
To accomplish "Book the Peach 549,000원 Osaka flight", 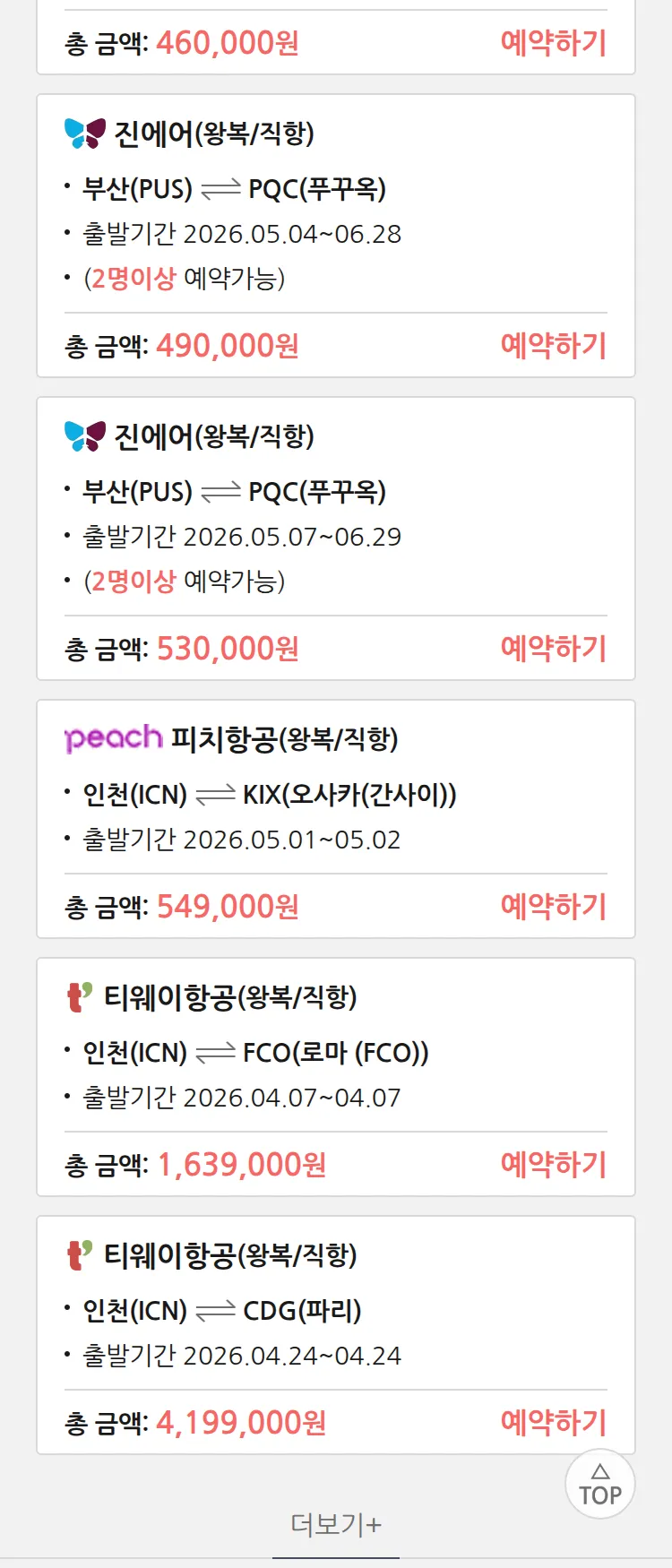I will point(553,907).
